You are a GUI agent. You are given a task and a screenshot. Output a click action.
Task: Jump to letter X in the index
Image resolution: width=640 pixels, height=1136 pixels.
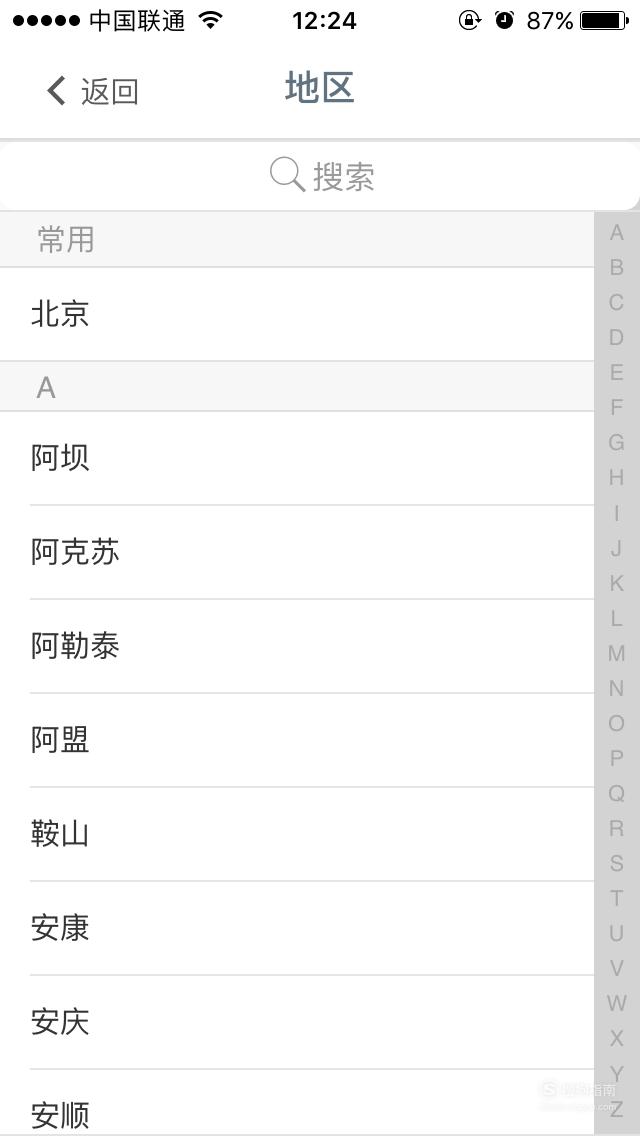[617, 1038]
